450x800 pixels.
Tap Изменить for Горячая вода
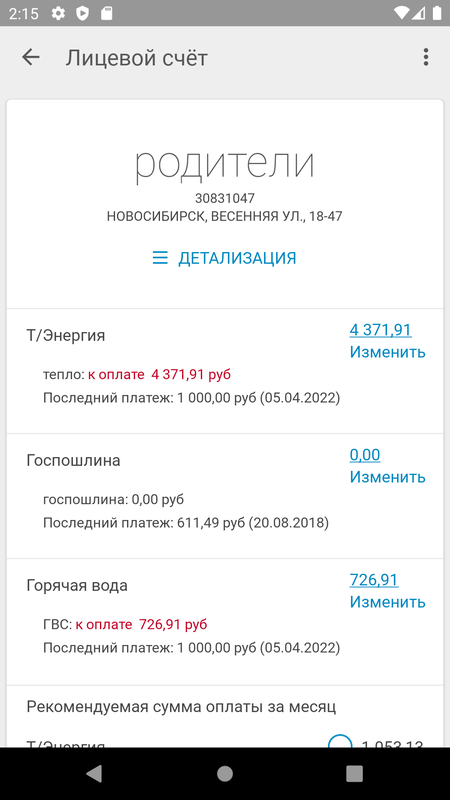(x=387, y=602)
